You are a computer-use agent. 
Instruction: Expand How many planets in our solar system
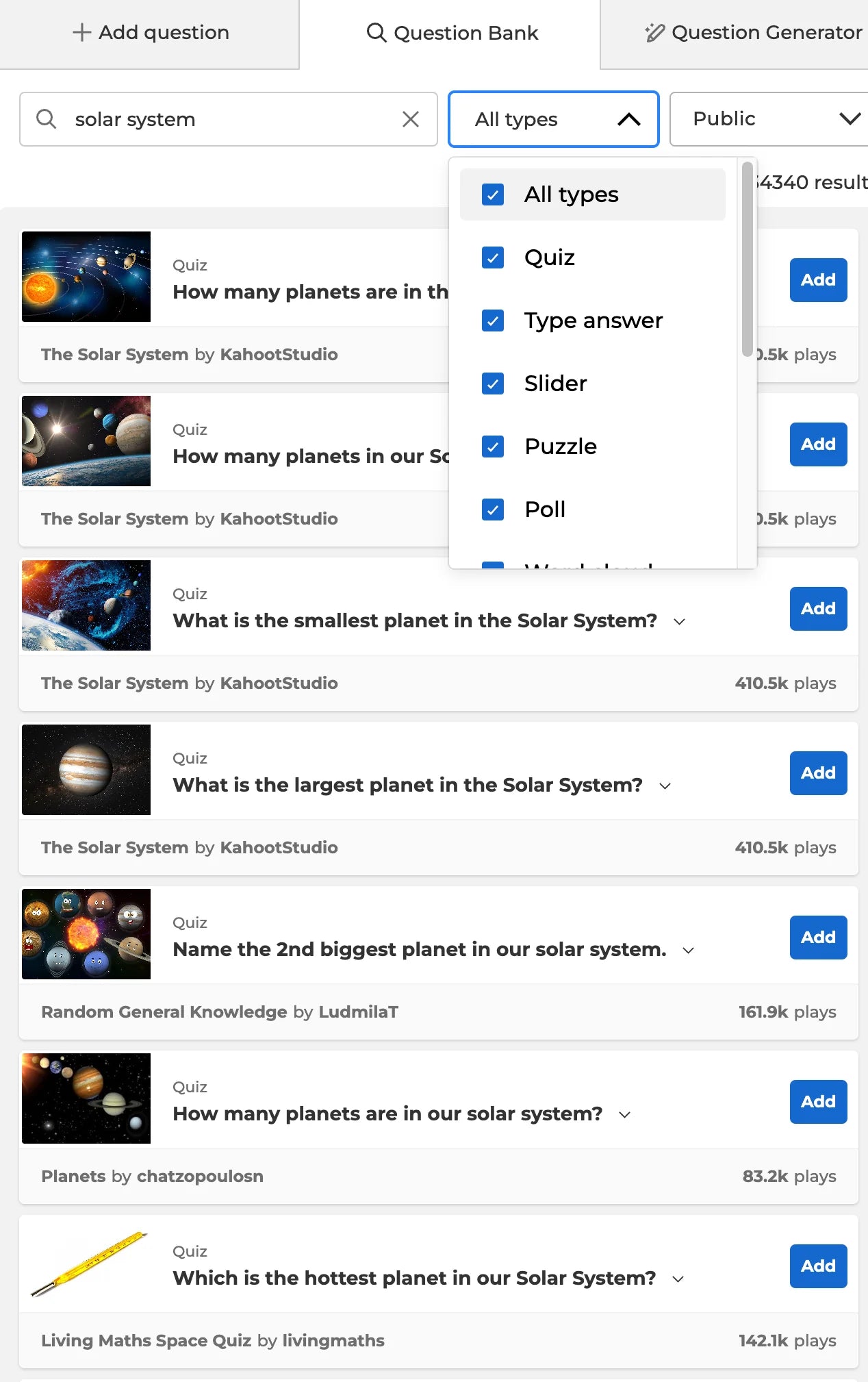[624, 1115]
